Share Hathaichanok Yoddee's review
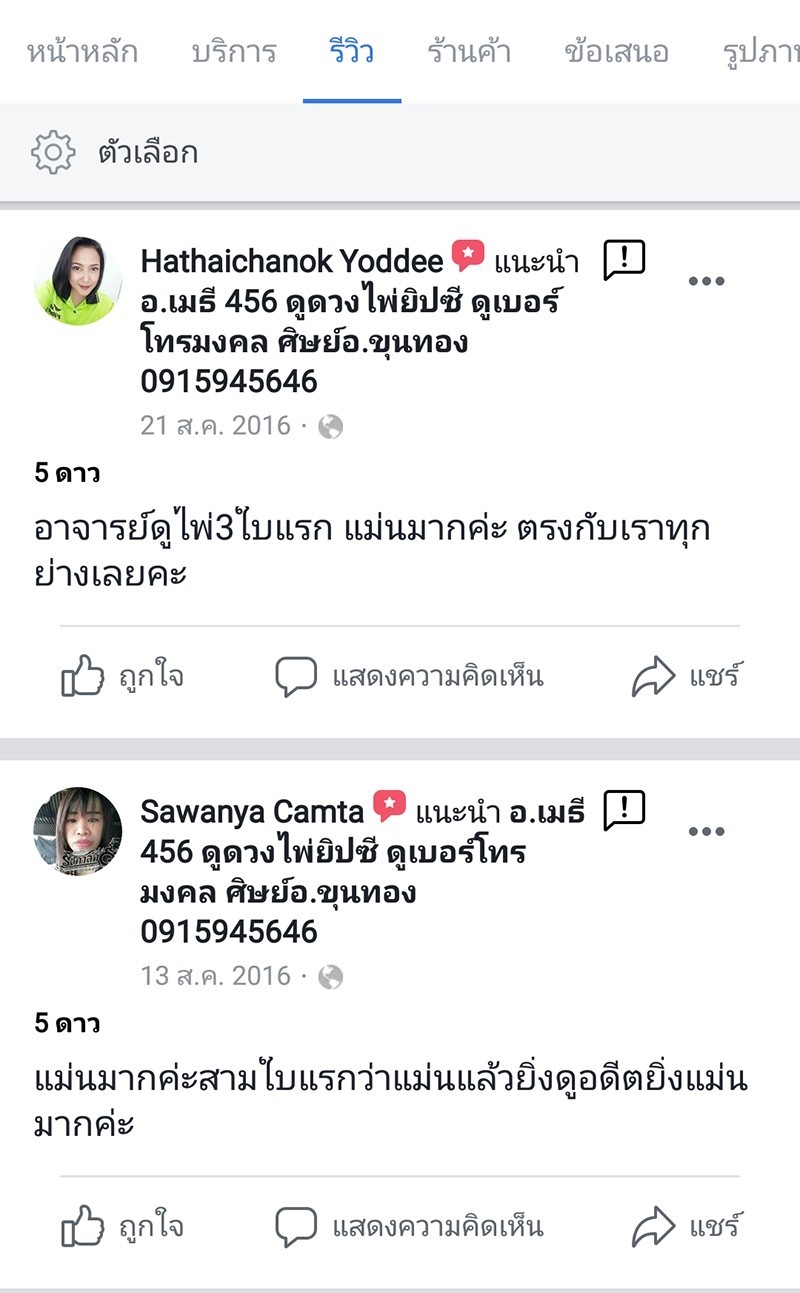 [686, 677]
